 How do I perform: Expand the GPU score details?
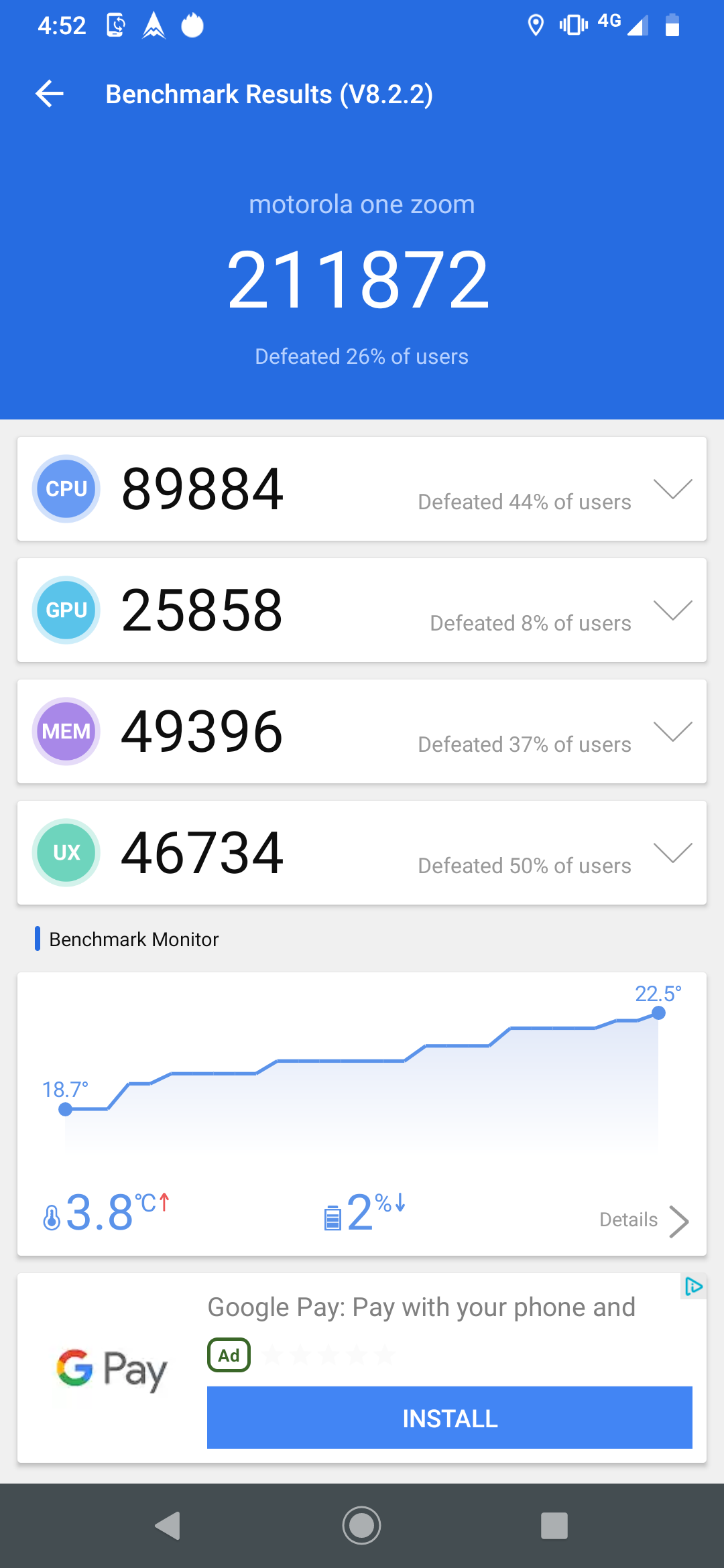[672, 610]
